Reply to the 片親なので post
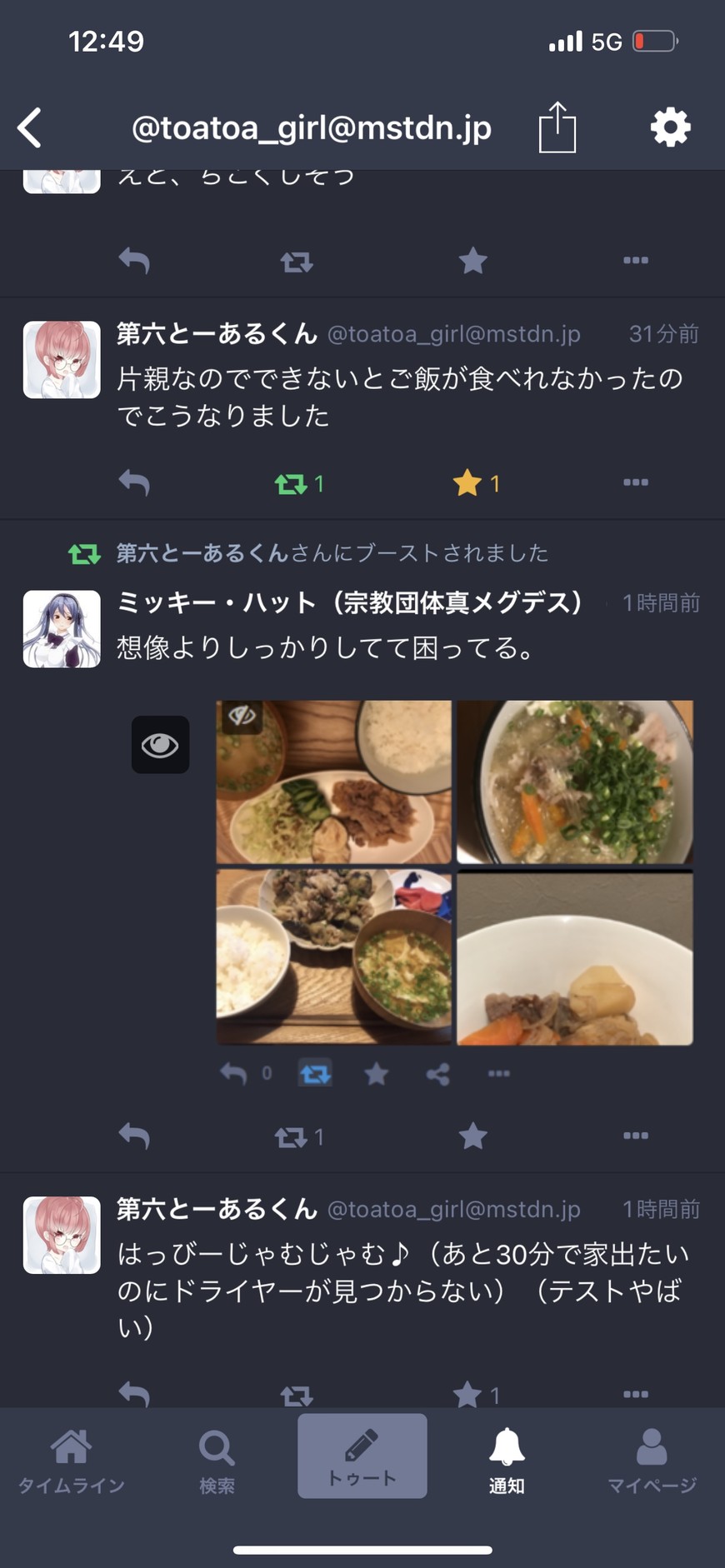This screenshot has height=1568, width=725. coord(133,482)
